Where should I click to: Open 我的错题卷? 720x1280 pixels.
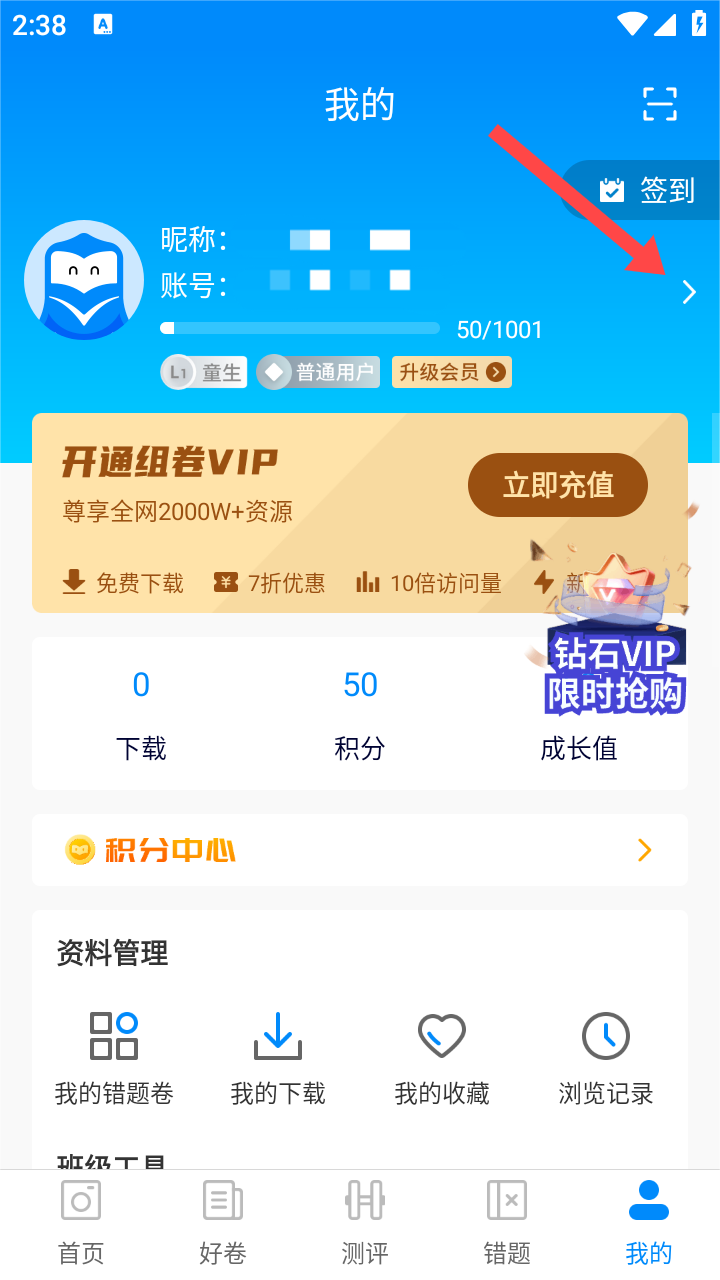(x=114, y=1057)
